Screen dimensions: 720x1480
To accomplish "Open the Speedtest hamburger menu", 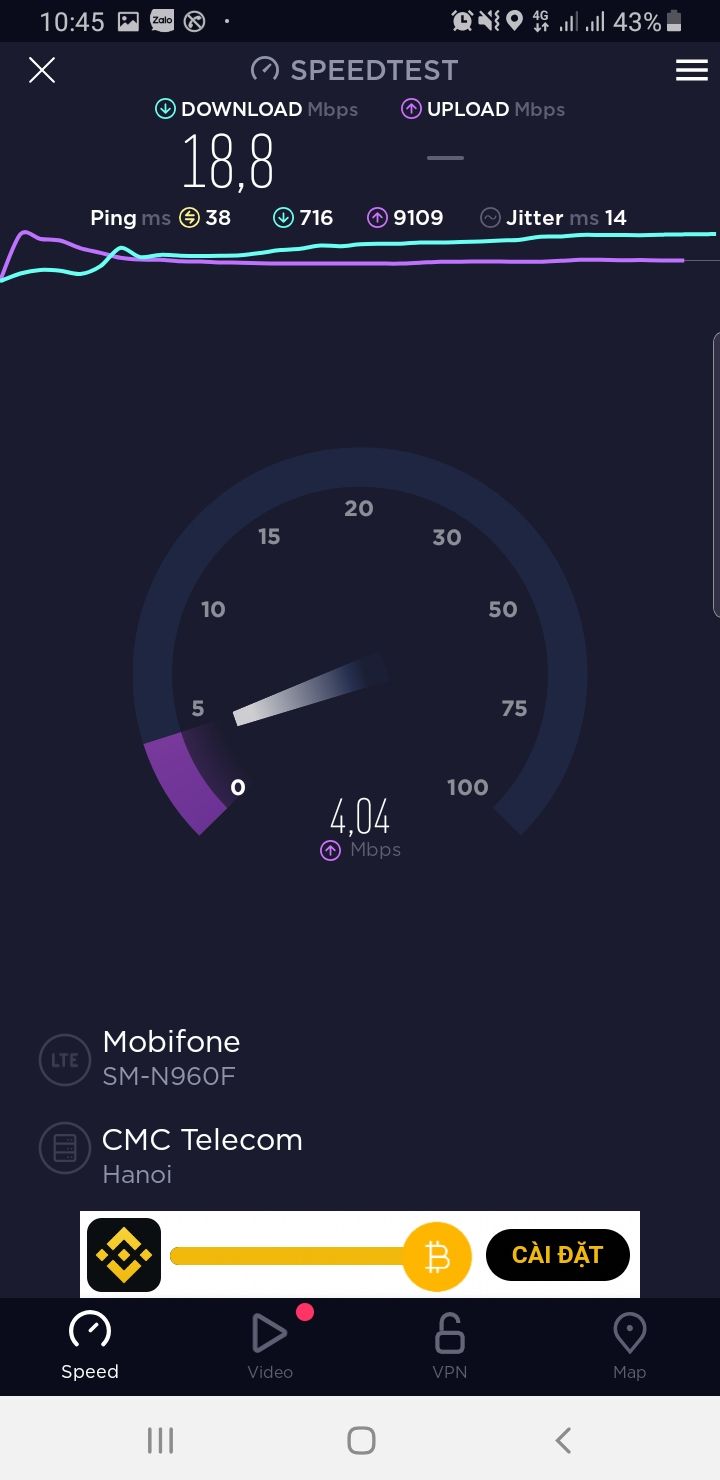I will pyautogui.click(x=692, y=70).
